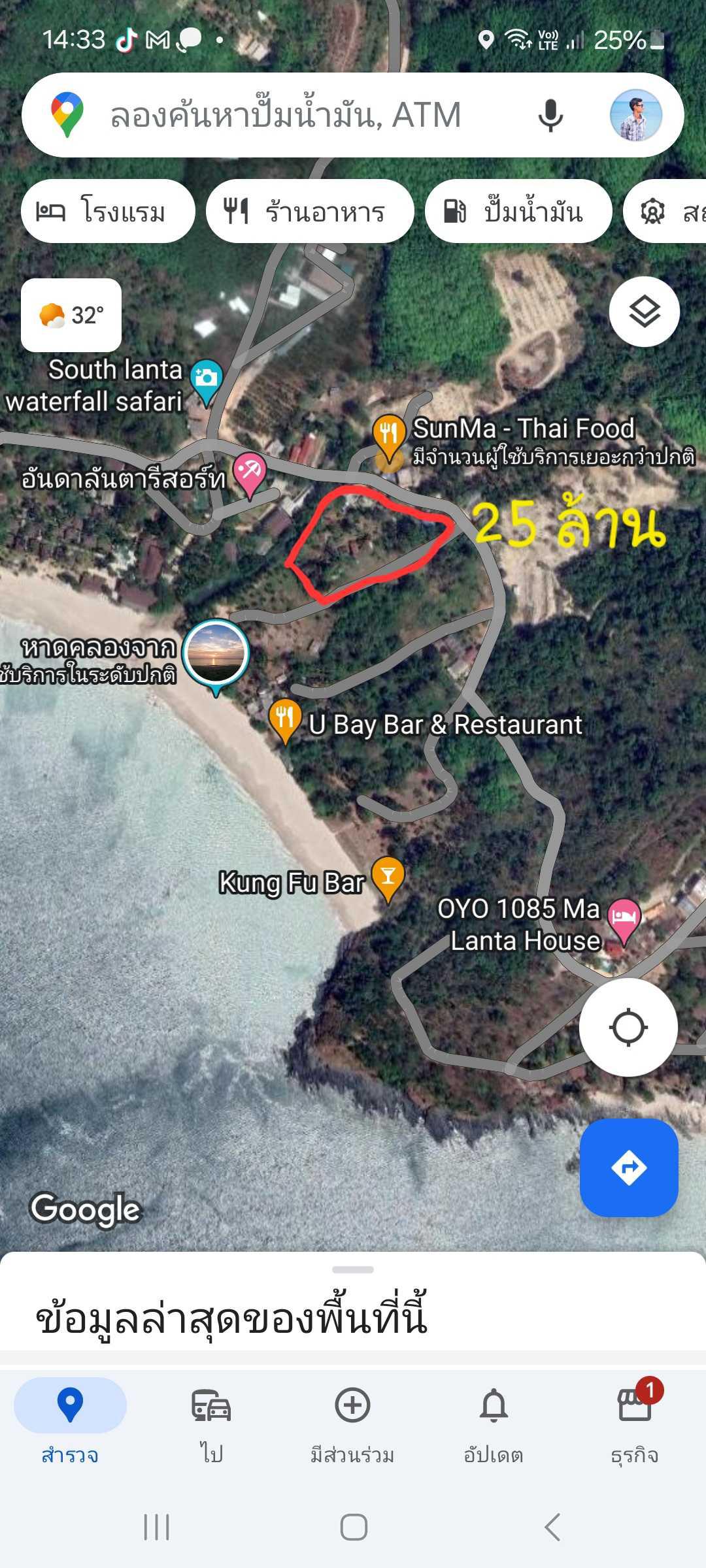Start voice search with the microphone

click(x=550, y=115)
